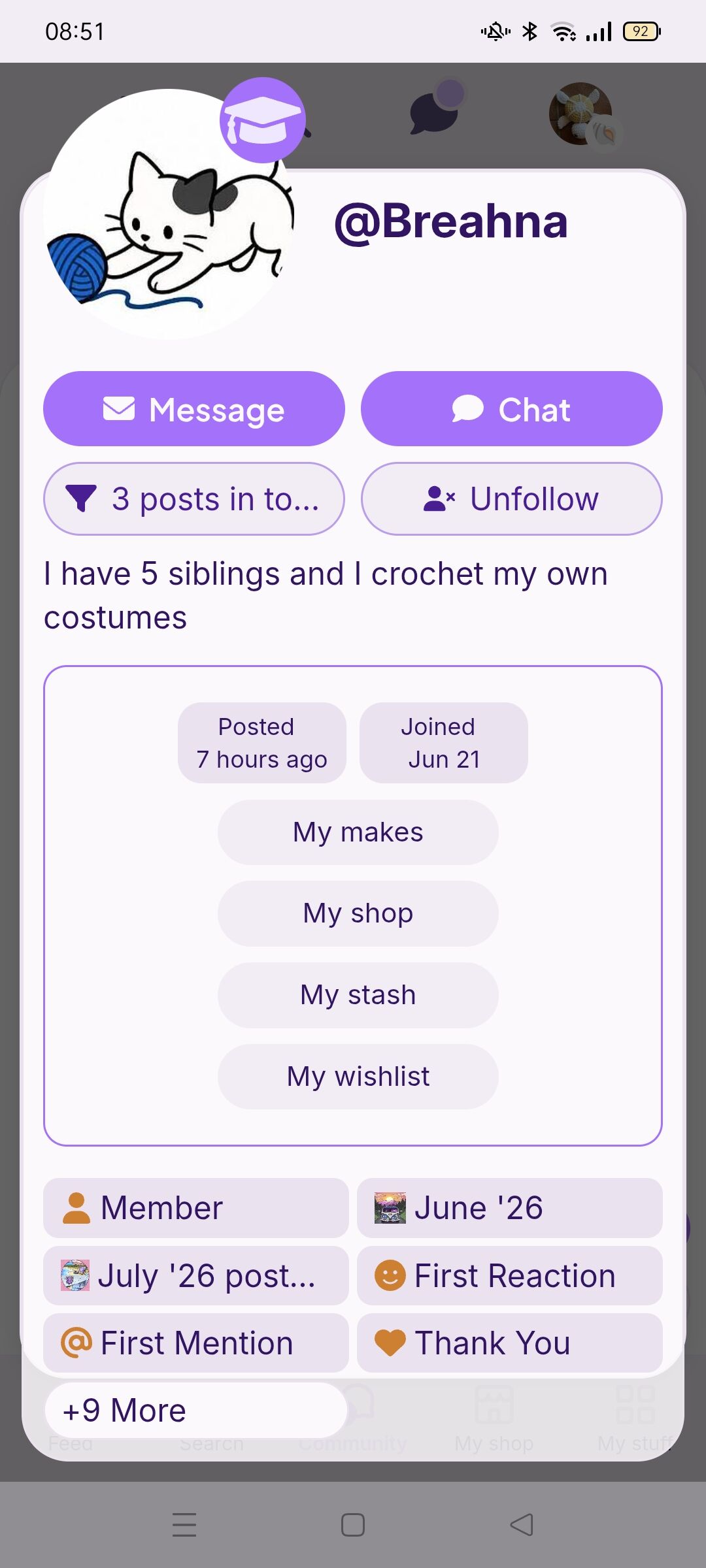
Task: Select the July '26 post badge
Action: tap(196, 1276)
